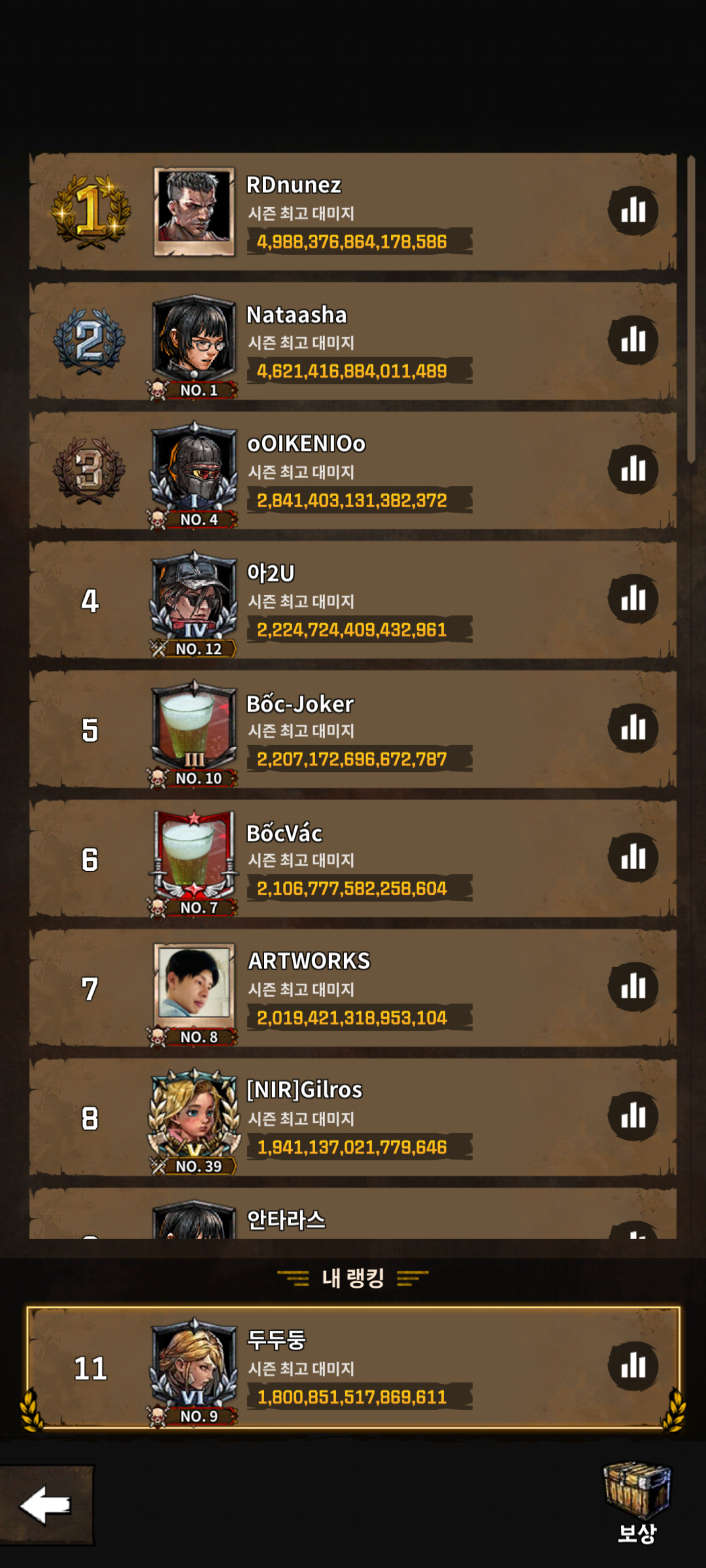Tap the stats icon for 아2U

(x=633, y=598)
